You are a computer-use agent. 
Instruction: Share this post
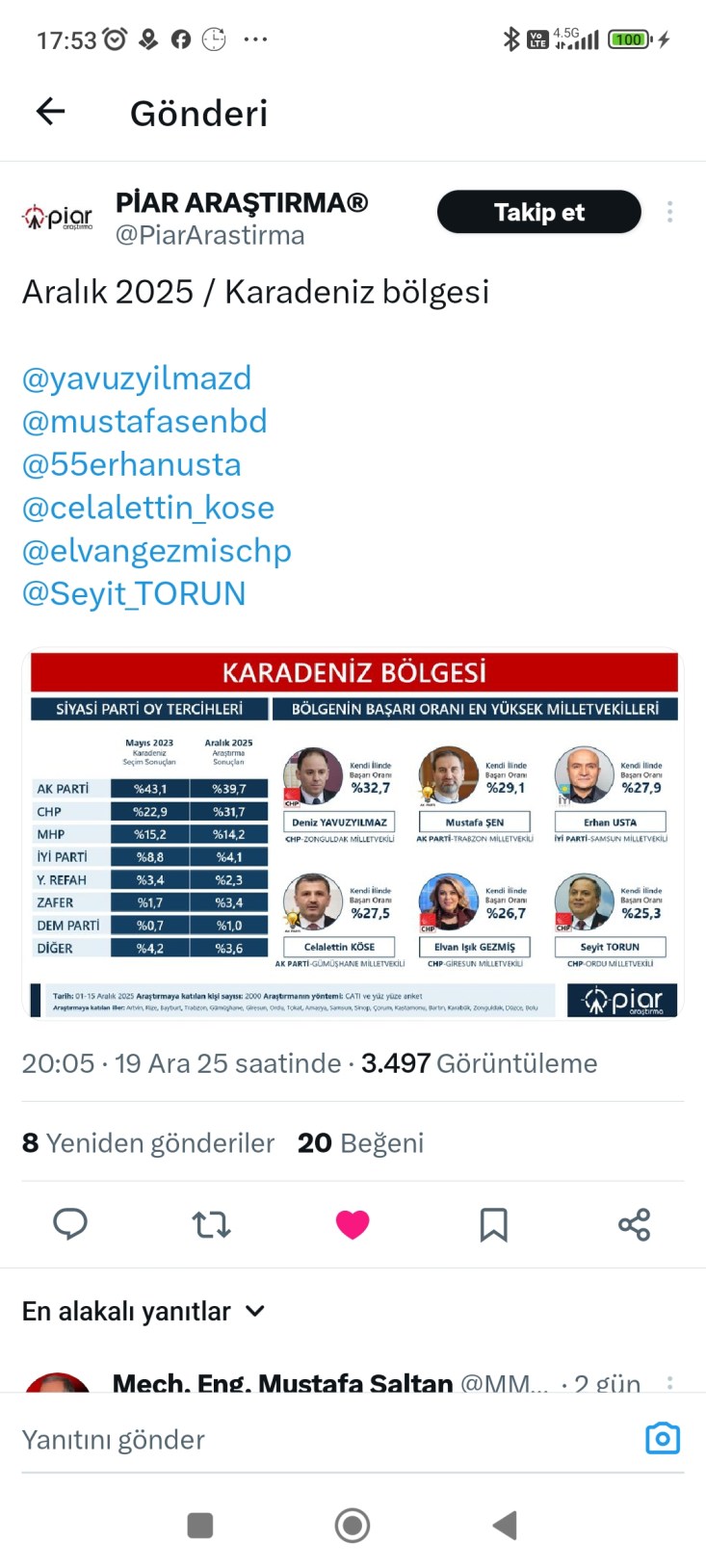pyautogui.click(x=634, y=1224)
